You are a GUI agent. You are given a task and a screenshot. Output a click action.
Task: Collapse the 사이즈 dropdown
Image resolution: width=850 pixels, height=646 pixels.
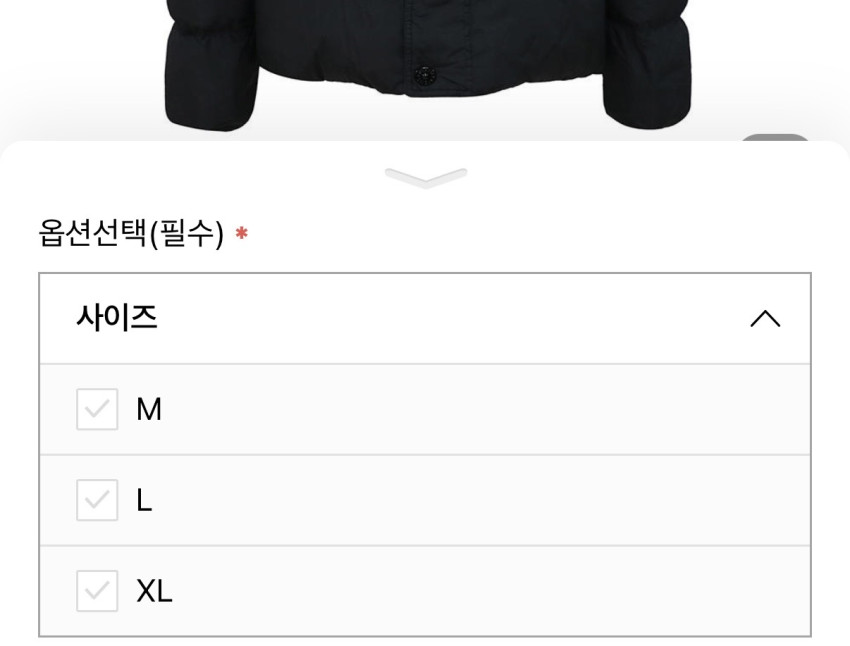click(764, 319)
